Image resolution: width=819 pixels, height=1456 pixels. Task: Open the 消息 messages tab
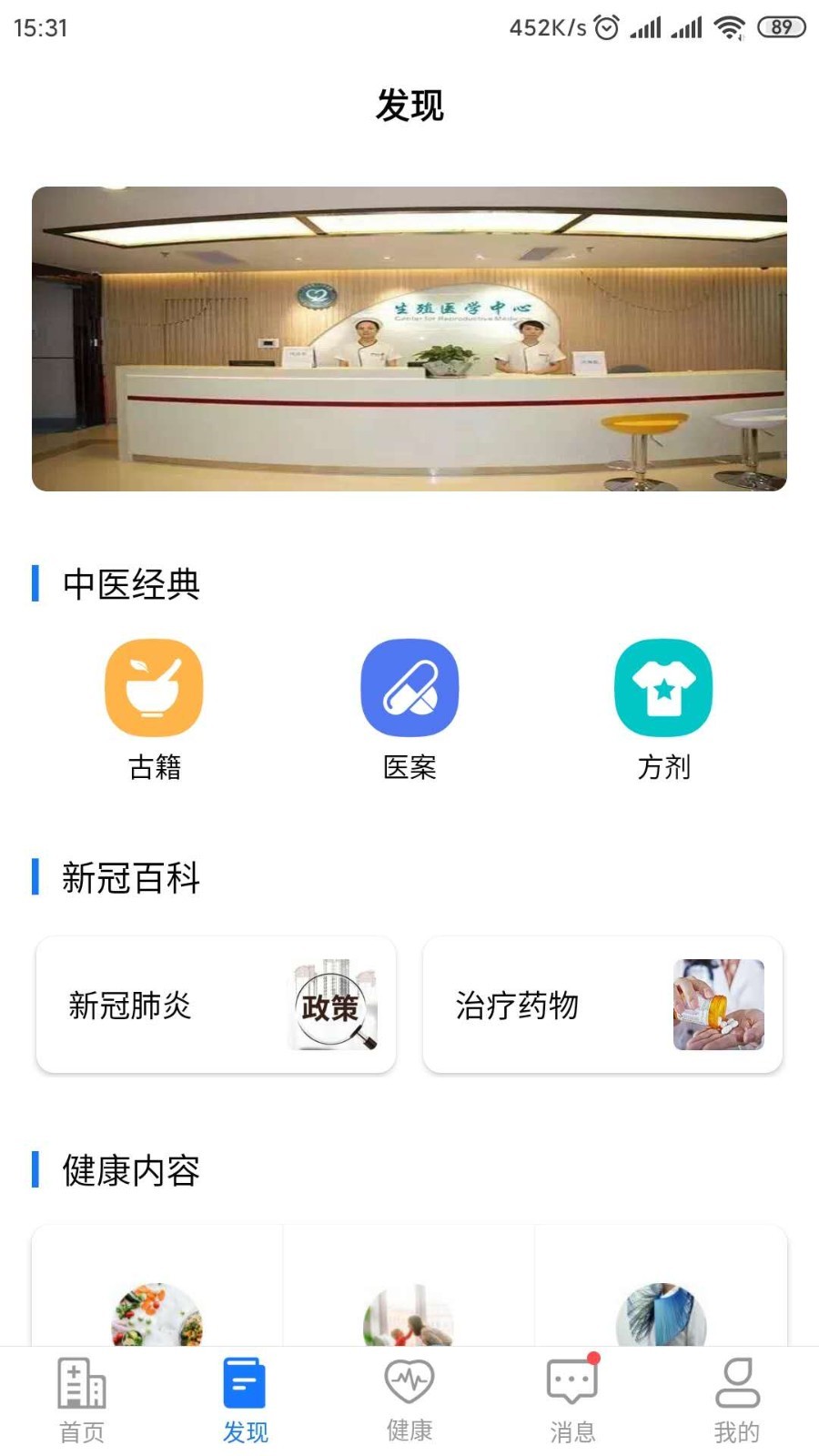coord(572,1400)
